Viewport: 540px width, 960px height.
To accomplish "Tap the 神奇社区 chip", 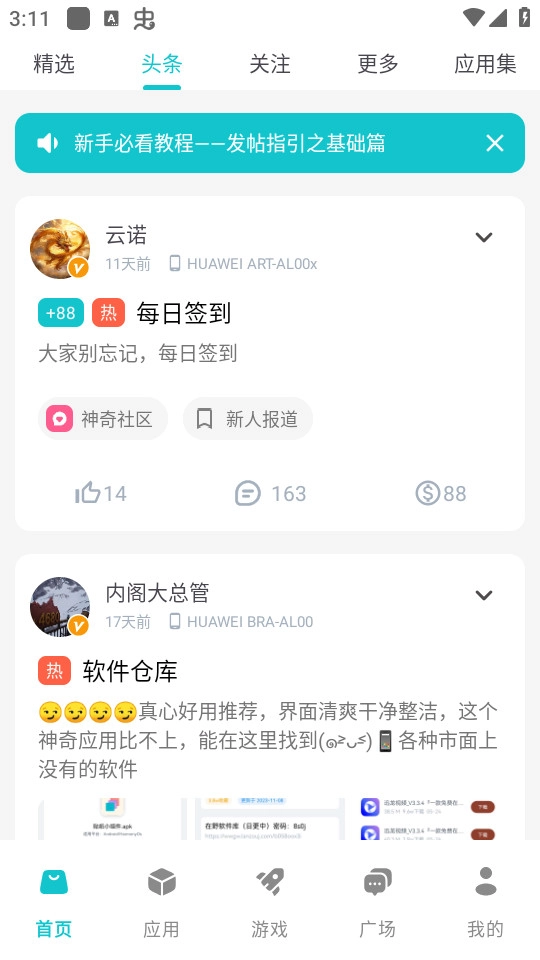I will click(103, 419).
